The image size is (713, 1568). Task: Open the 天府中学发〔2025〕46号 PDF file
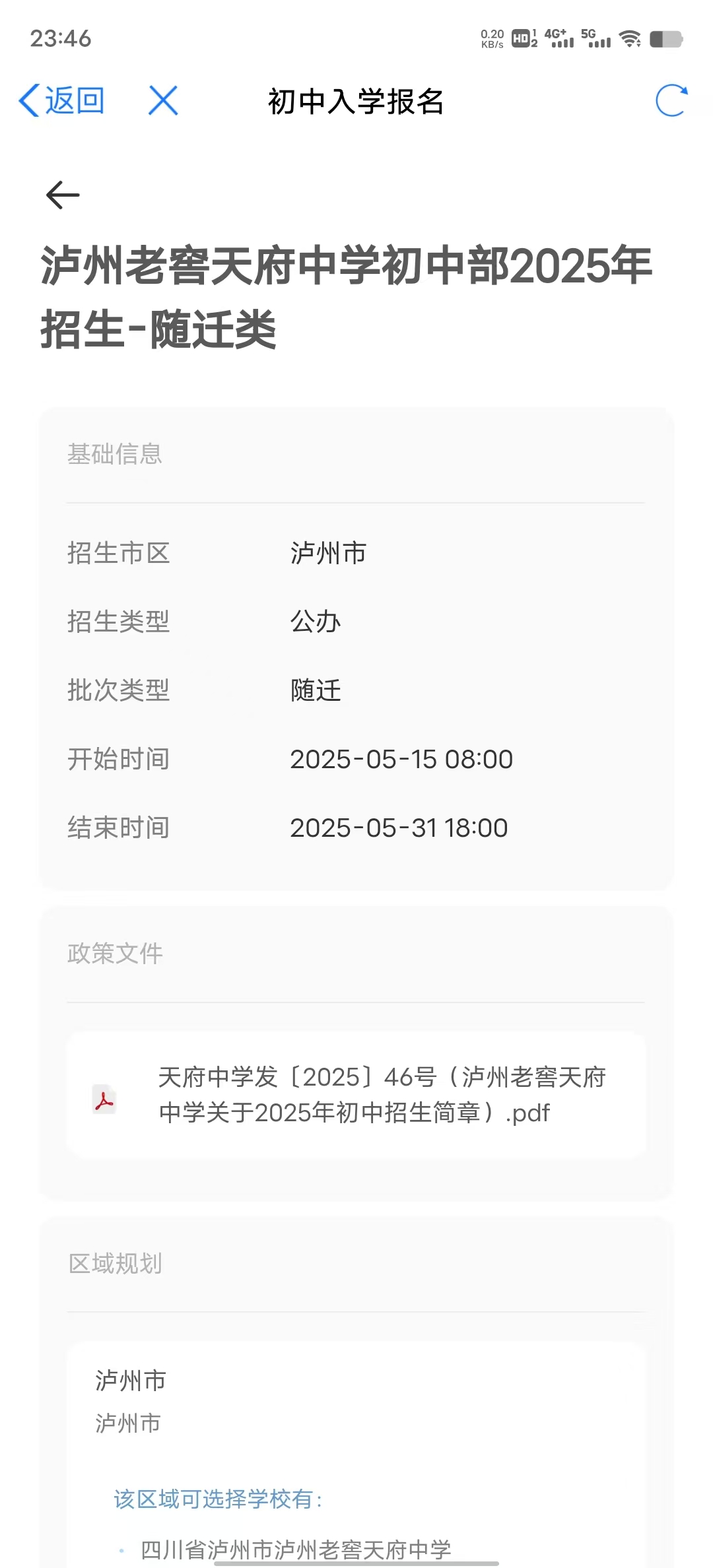[356, 1095]
